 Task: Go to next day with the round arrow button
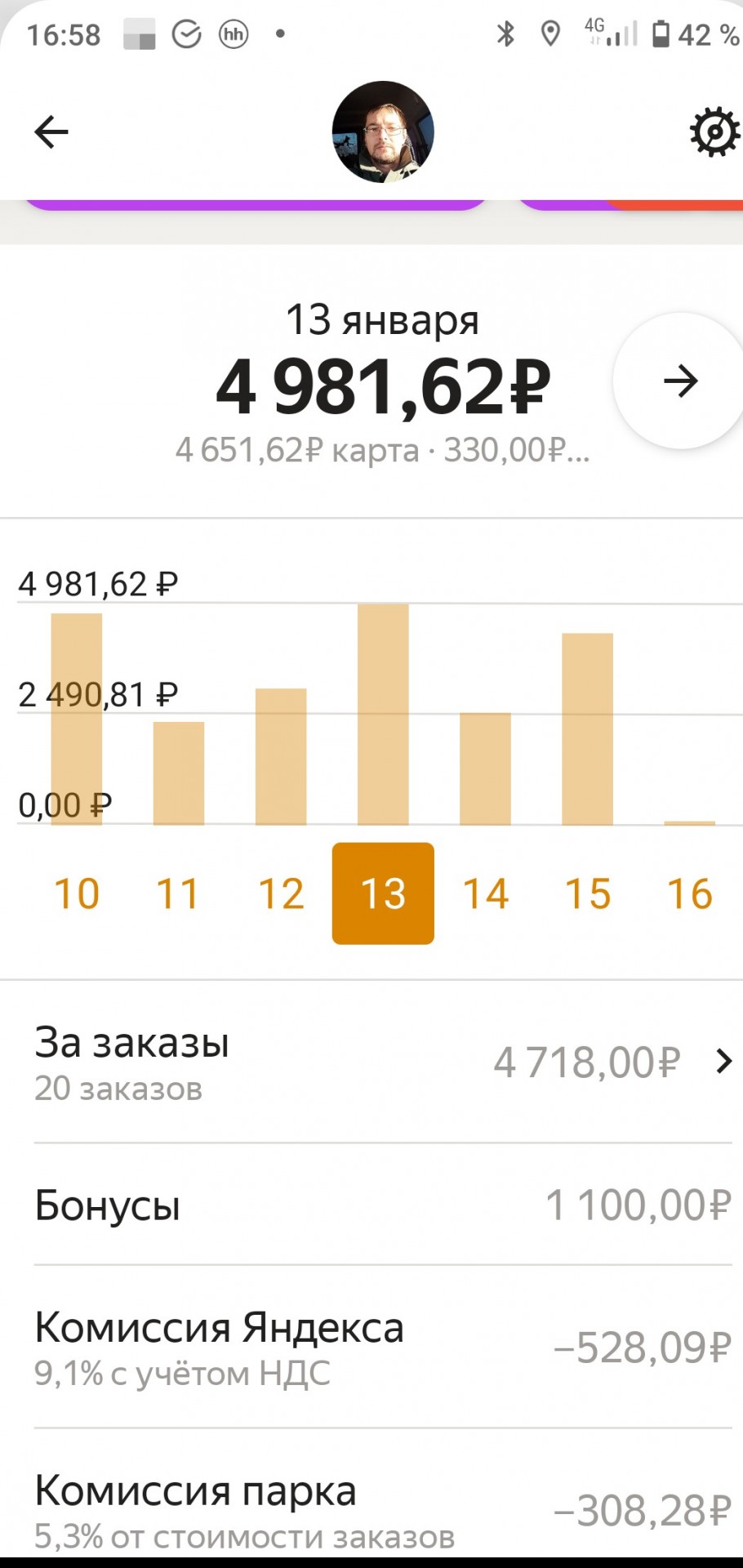pos(680,381)
